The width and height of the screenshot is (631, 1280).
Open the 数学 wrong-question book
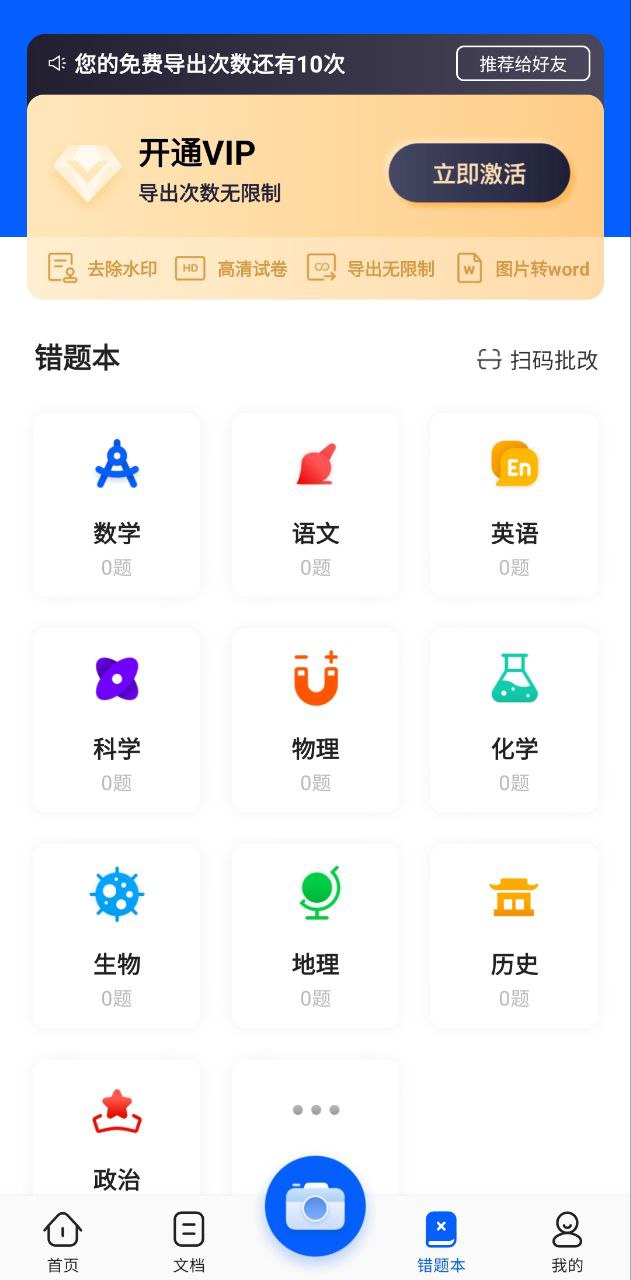(x=117, y=505)
